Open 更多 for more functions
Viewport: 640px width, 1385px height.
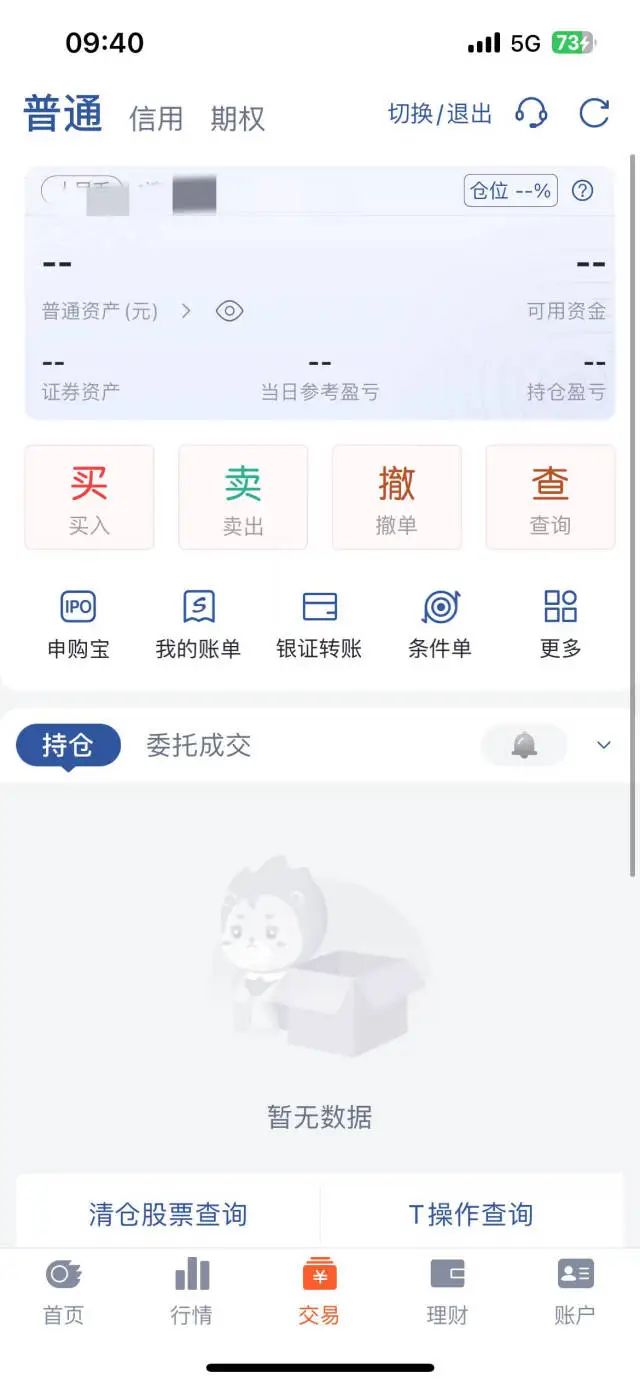click(560, 625)
